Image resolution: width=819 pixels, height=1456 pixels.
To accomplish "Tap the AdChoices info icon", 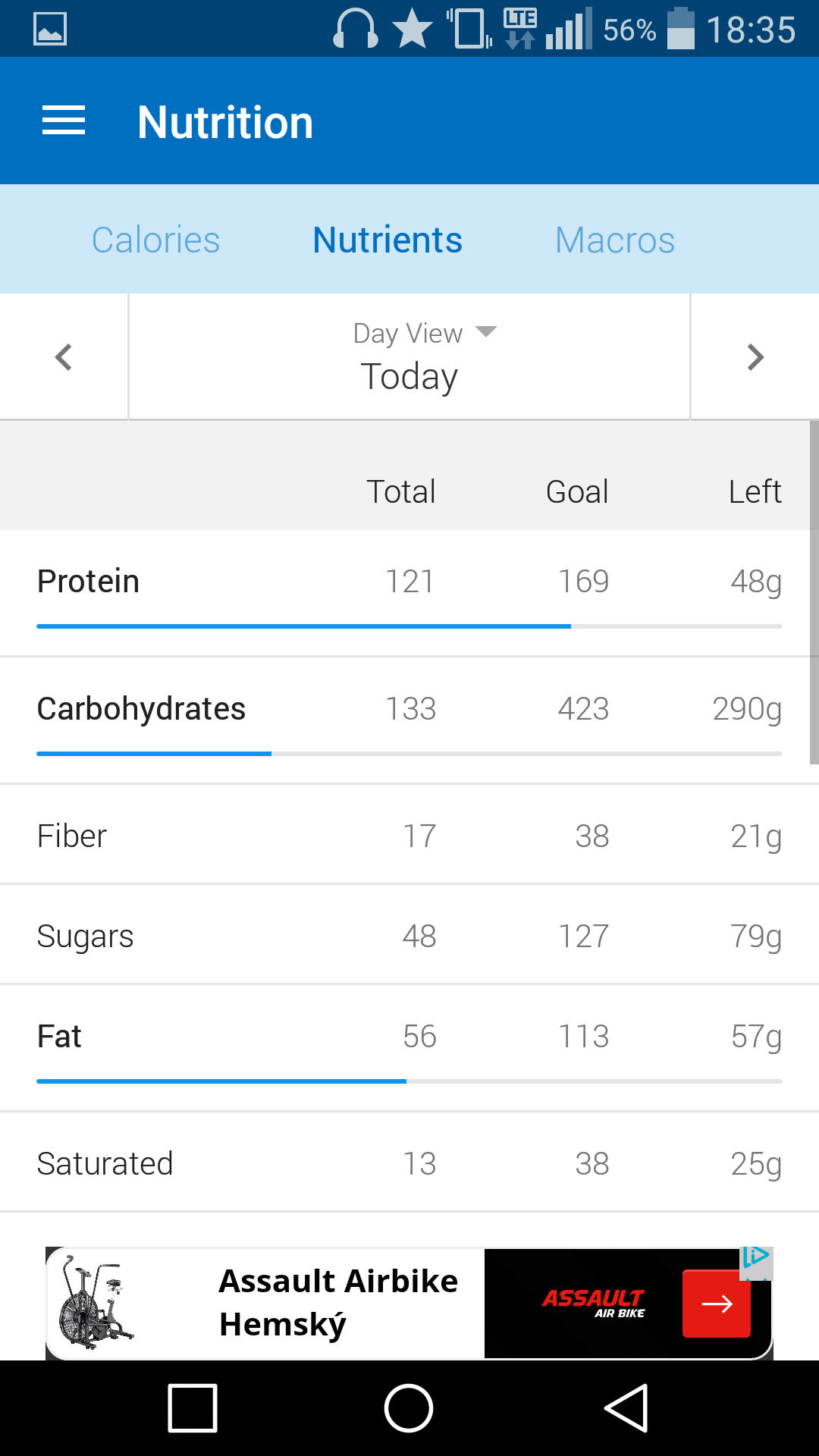I will (757, 1258).
